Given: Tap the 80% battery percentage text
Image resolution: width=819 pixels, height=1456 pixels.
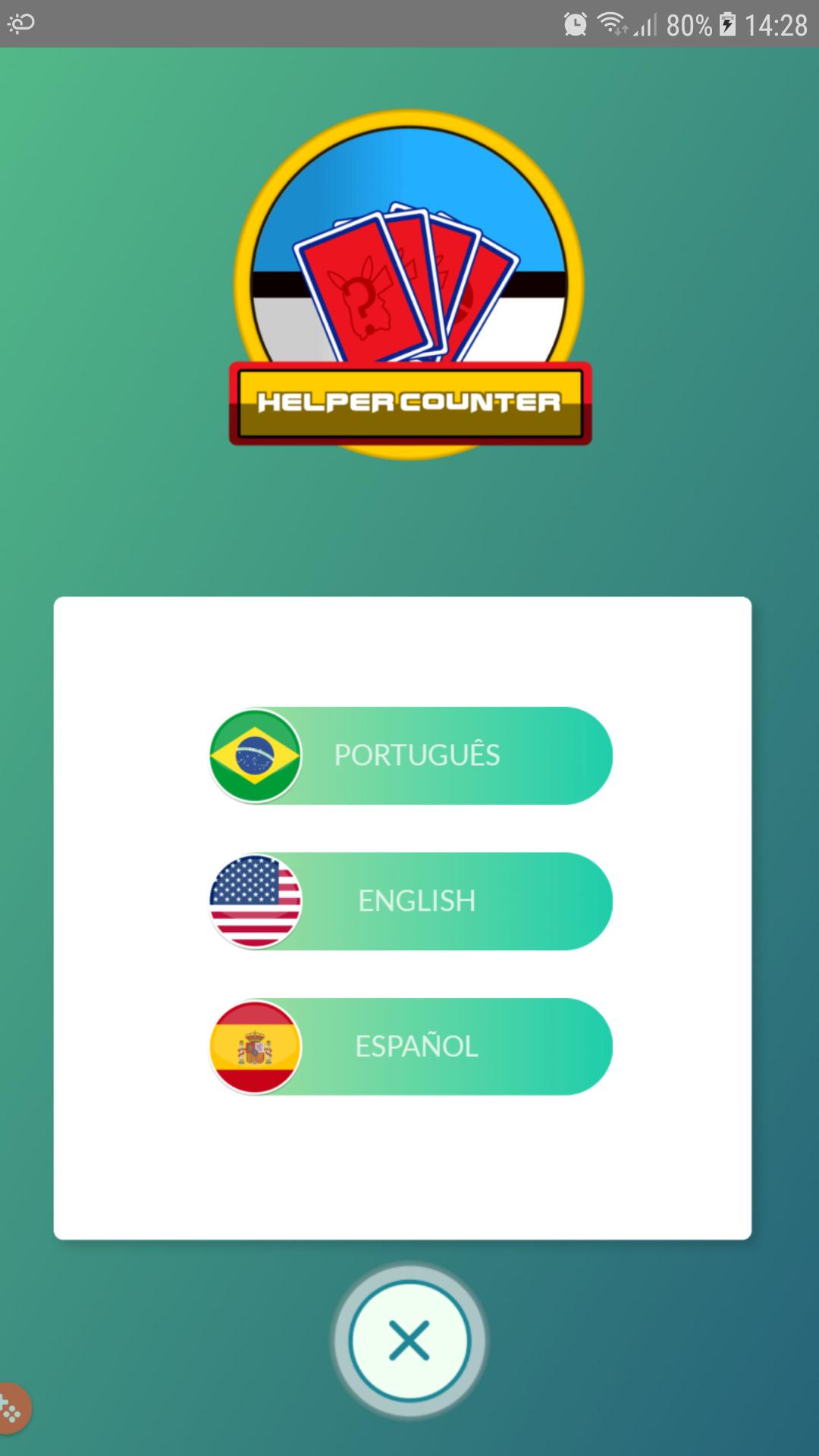Looking at the screenshot, I should tap(689, 23).
